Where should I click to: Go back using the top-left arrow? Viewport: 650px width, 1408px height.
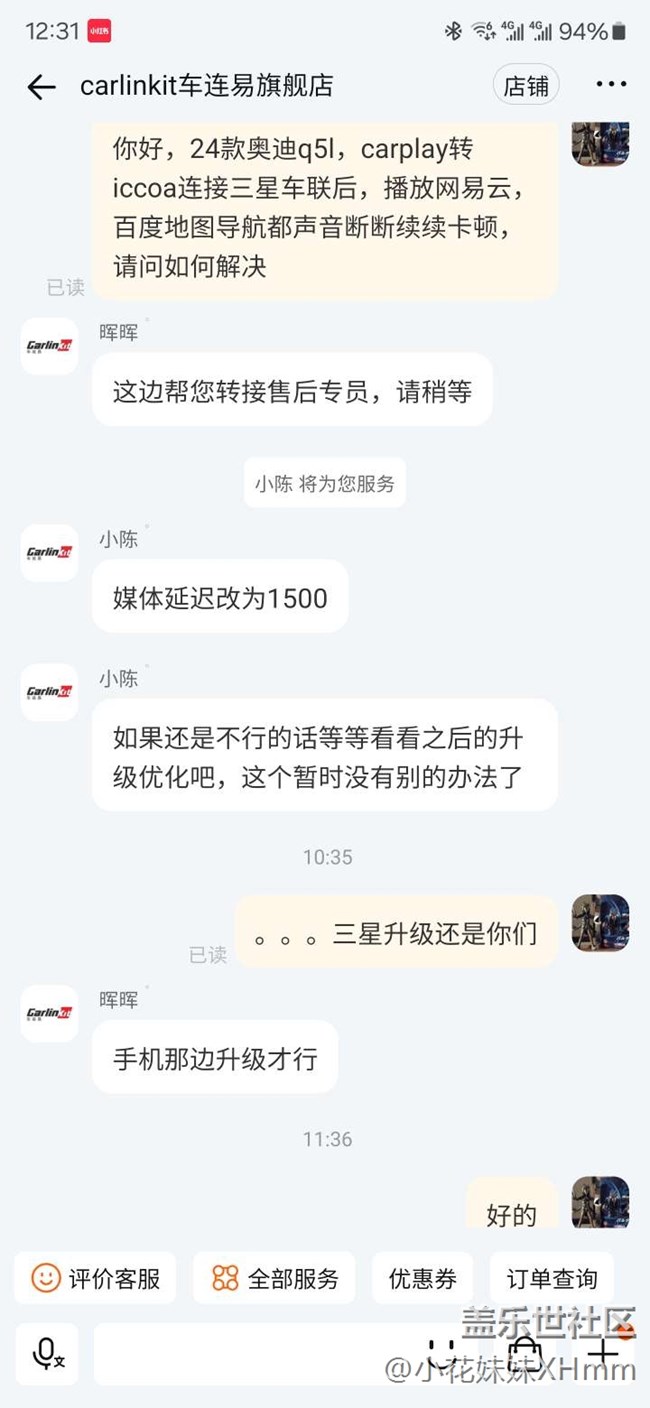click(x=41, y=87)
